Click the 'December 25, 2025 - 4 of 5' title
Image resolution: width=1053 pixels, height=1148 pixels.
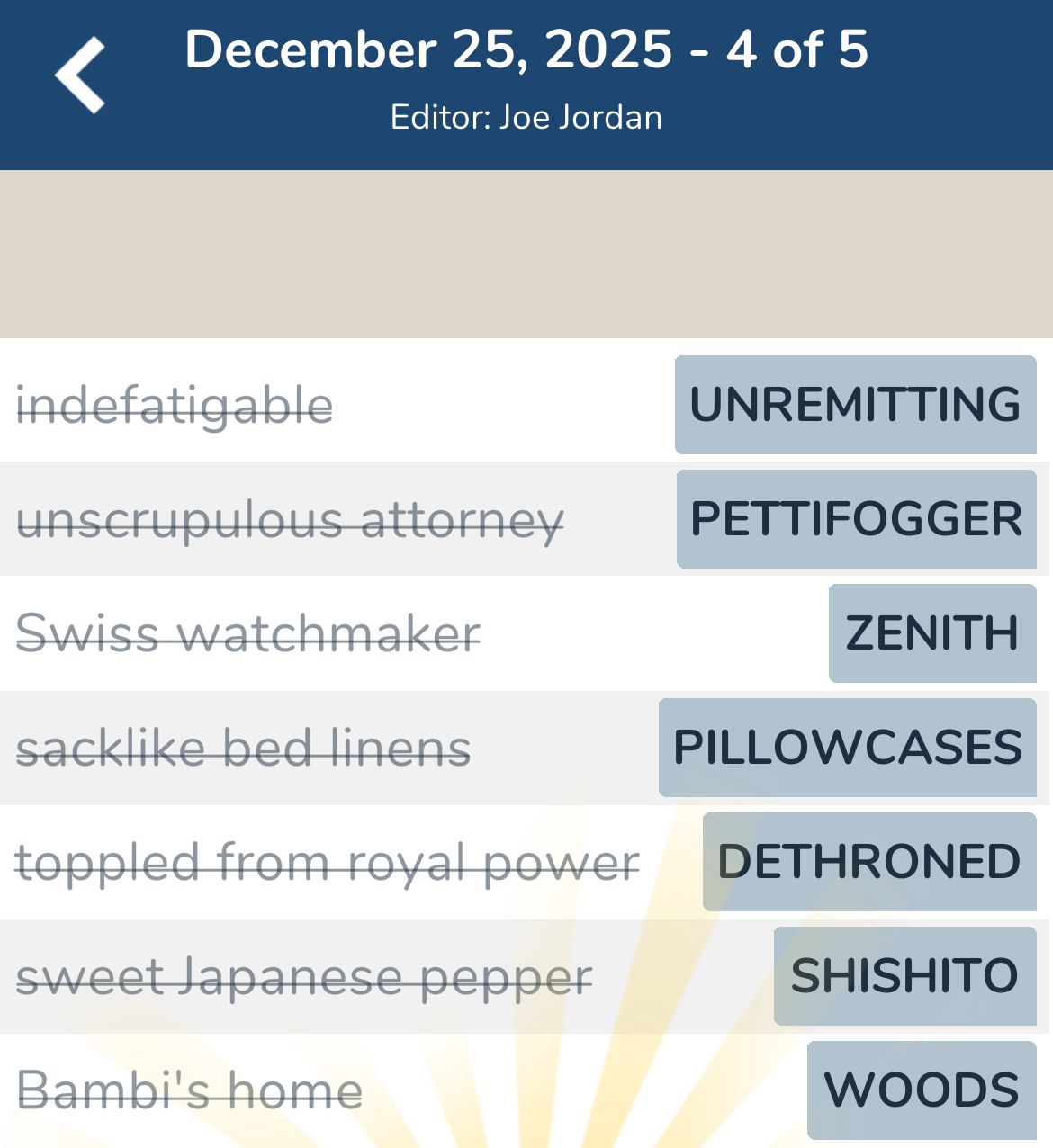pyautogui.click(x=526, y=51)
